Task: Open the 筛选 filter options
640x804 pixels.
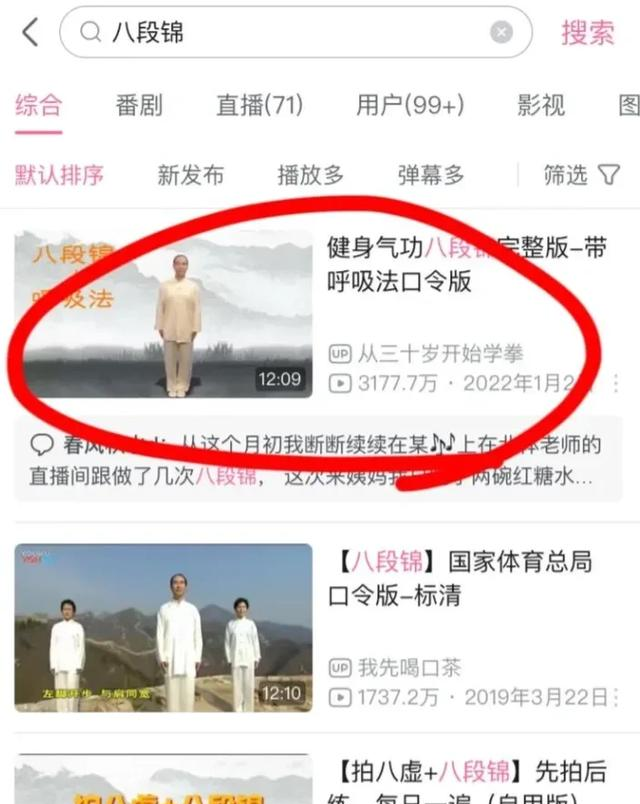Action: [581, 175]
